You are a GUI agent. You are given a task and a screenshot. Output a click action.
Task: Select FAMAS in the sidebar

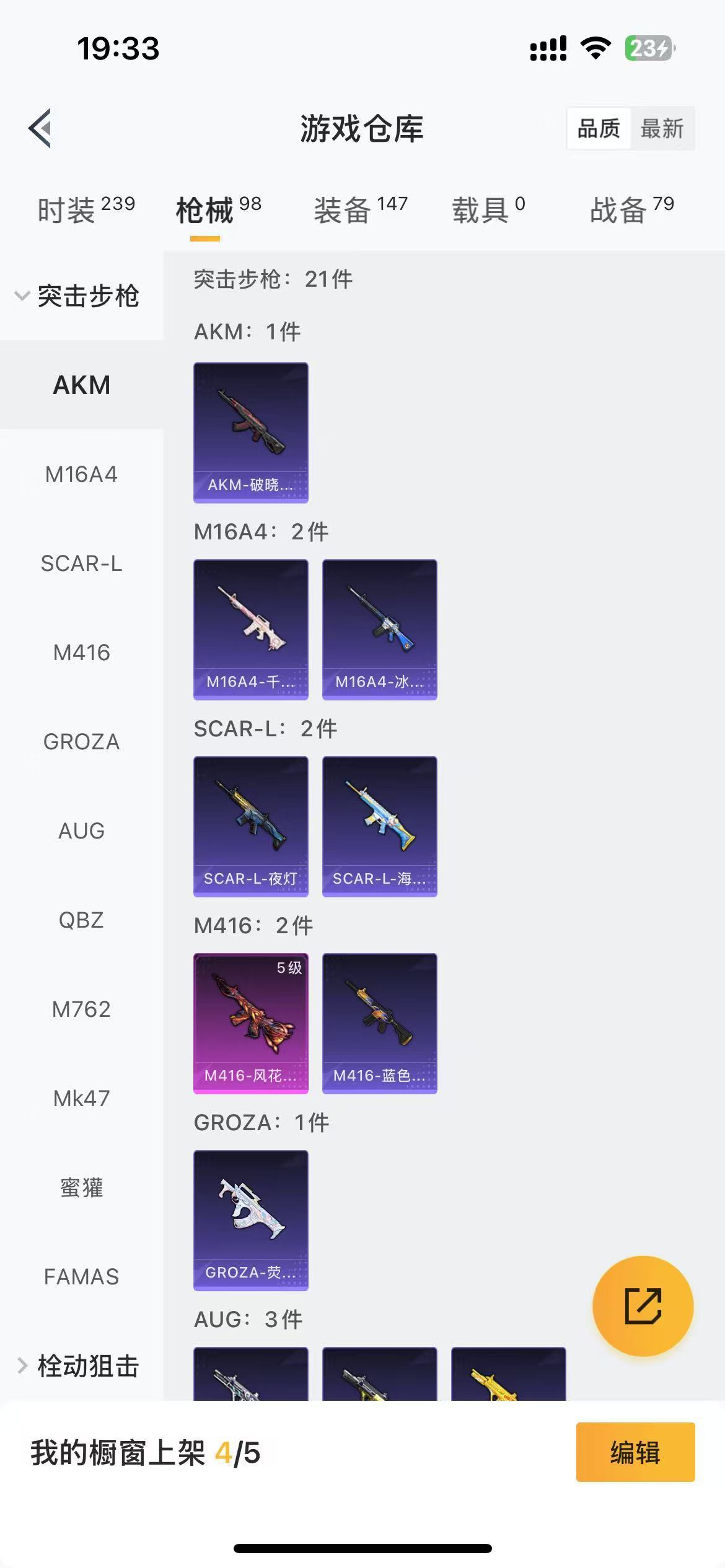(x=81, y=1277)
